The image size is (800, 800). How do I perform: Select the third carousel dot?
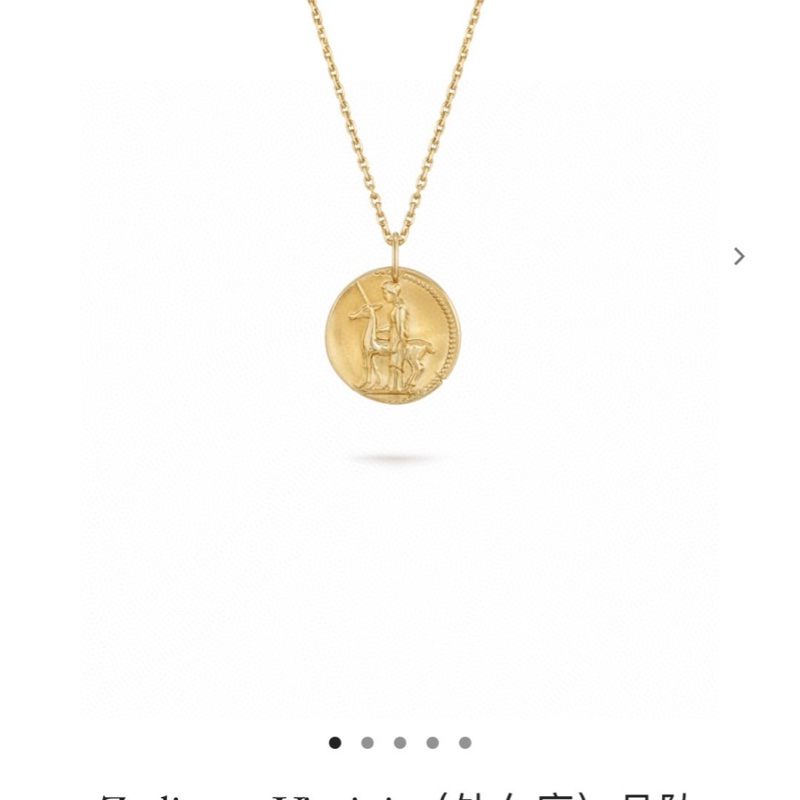click(400, 742)
